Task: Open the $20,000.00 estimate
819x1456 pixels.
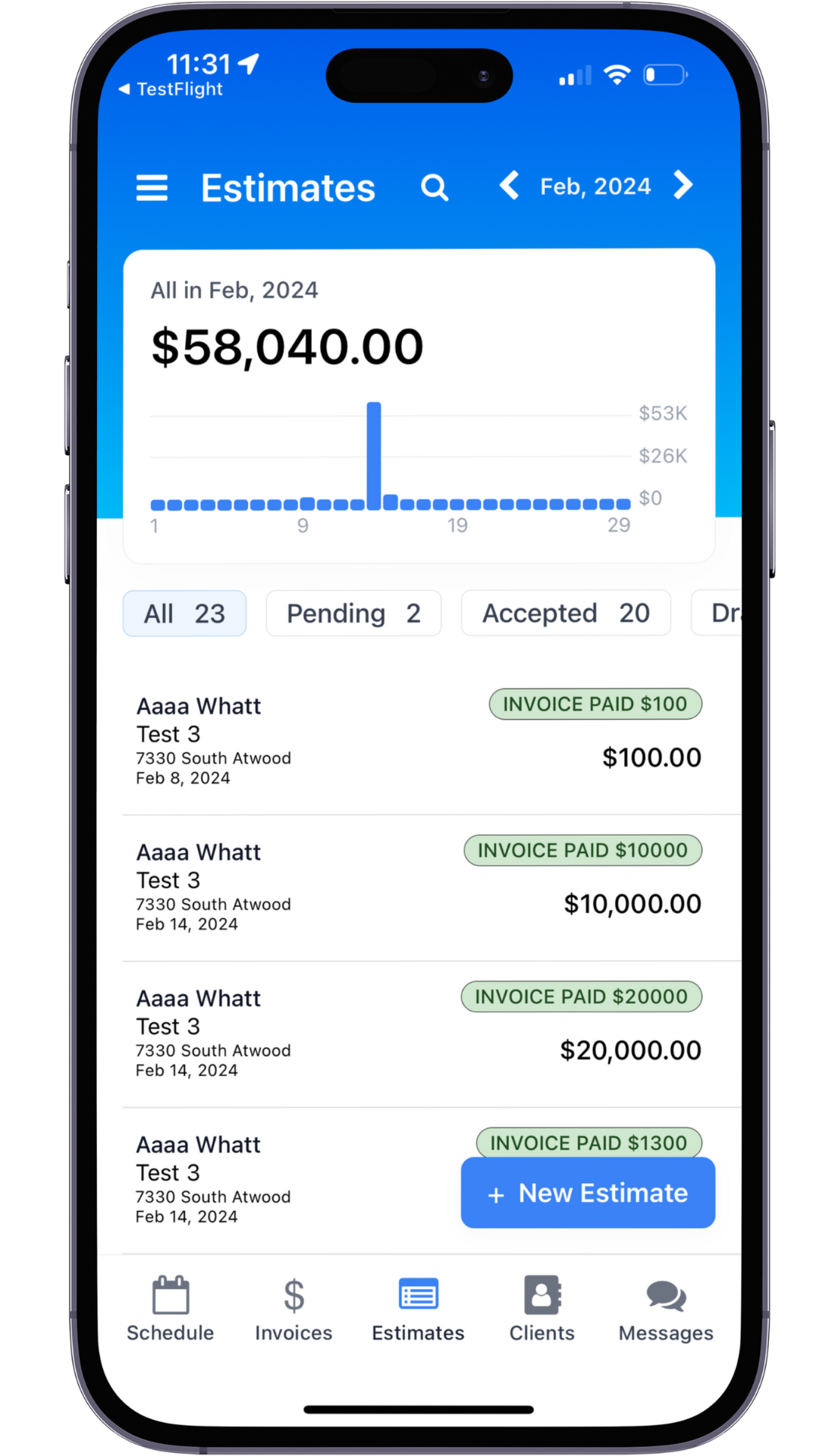Action: tap(419, 1034)
